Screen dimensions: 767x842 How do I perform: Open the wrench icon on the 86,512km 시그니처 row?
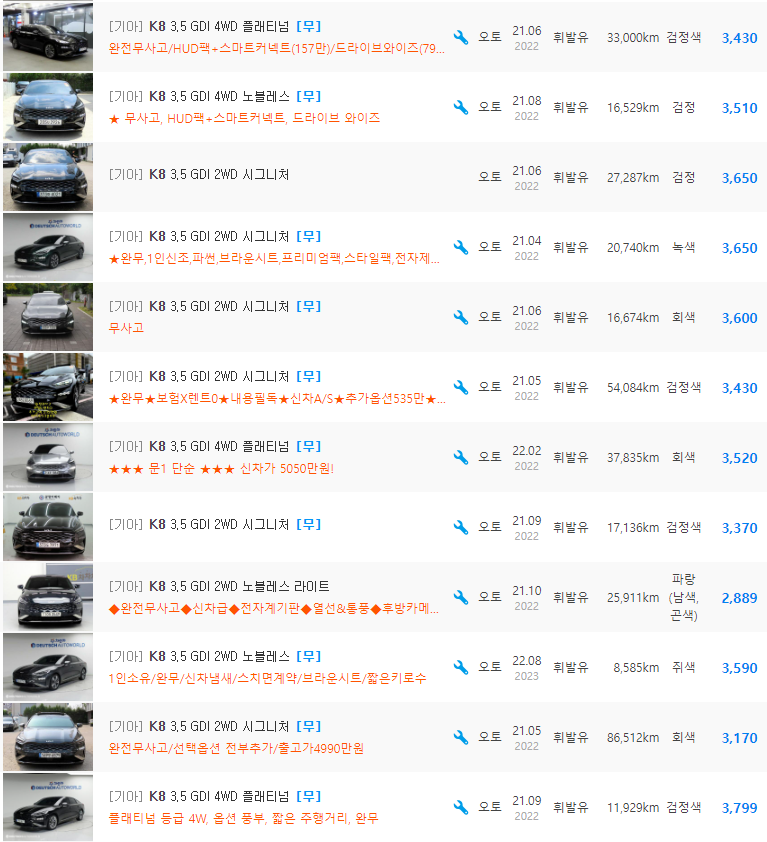[460, 735]
